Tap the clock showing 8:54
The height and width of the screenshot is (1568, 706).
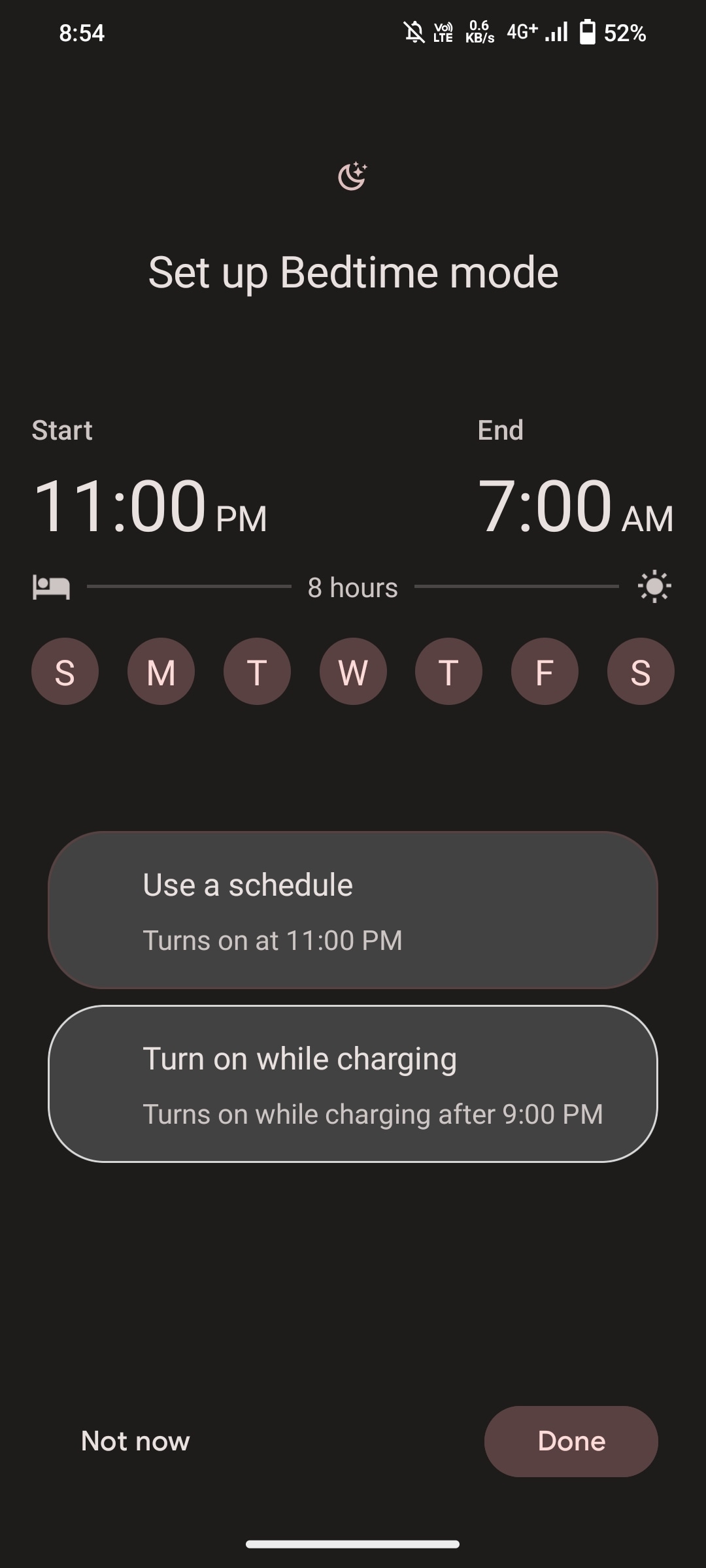pyautogui.click(x=81, y=31)
